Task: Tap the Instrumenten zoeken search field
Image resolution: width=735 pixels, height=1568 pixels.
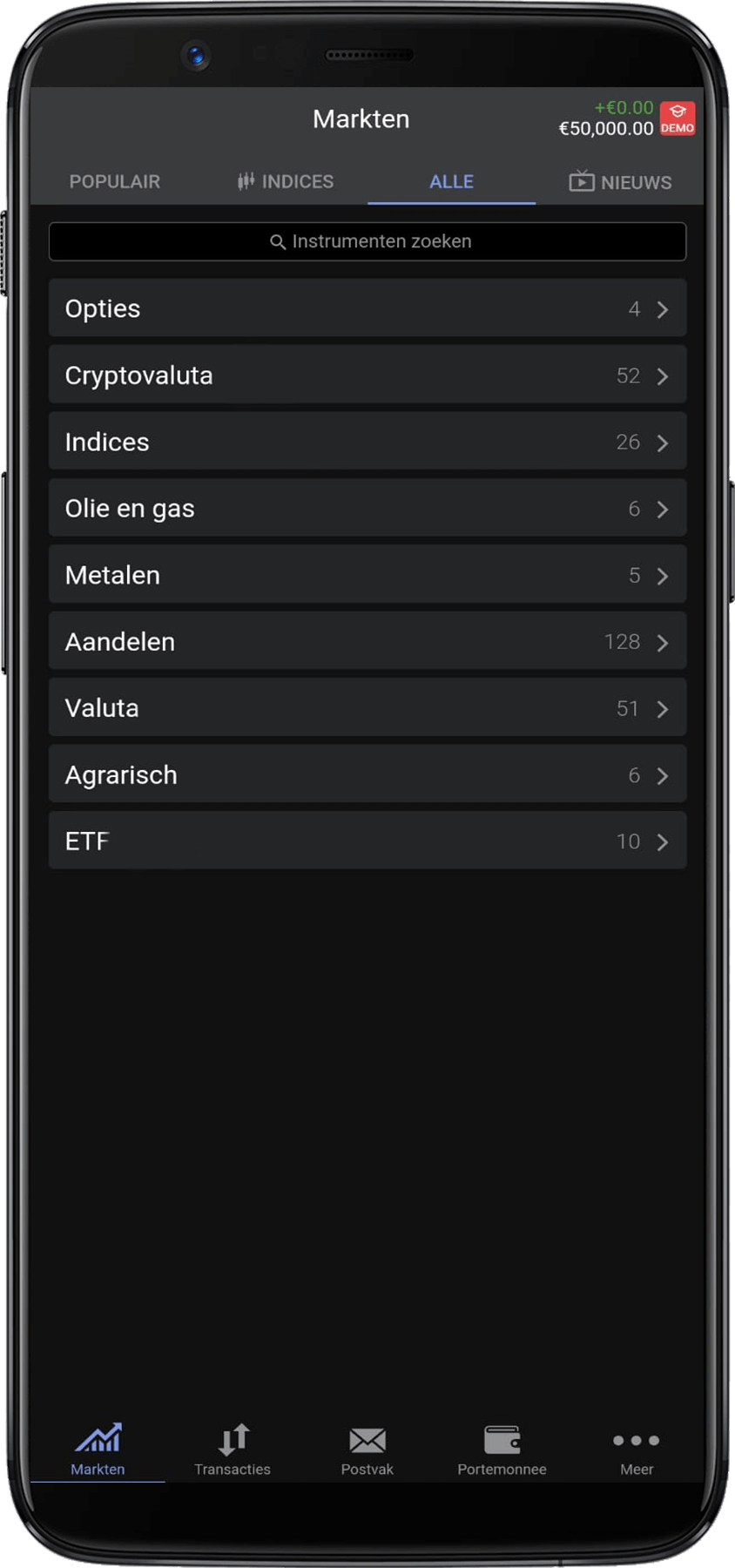Action: coord(367,242)
